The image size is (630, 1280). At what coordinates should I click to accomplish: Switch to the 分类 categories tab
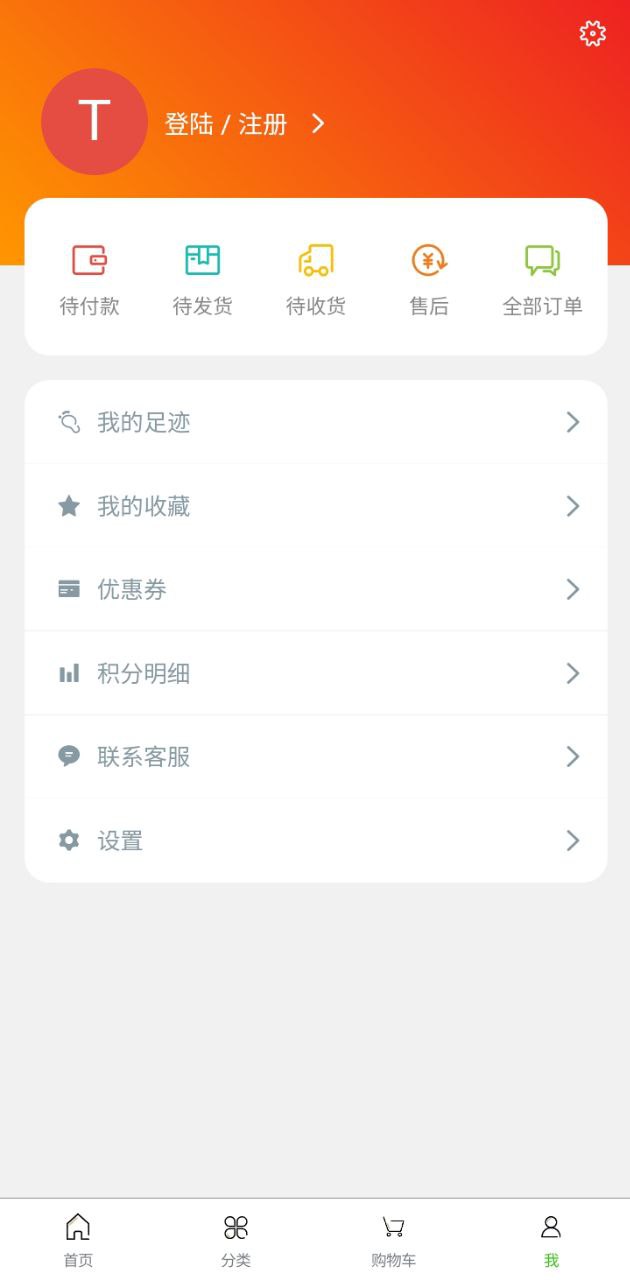pos(236,1240)
